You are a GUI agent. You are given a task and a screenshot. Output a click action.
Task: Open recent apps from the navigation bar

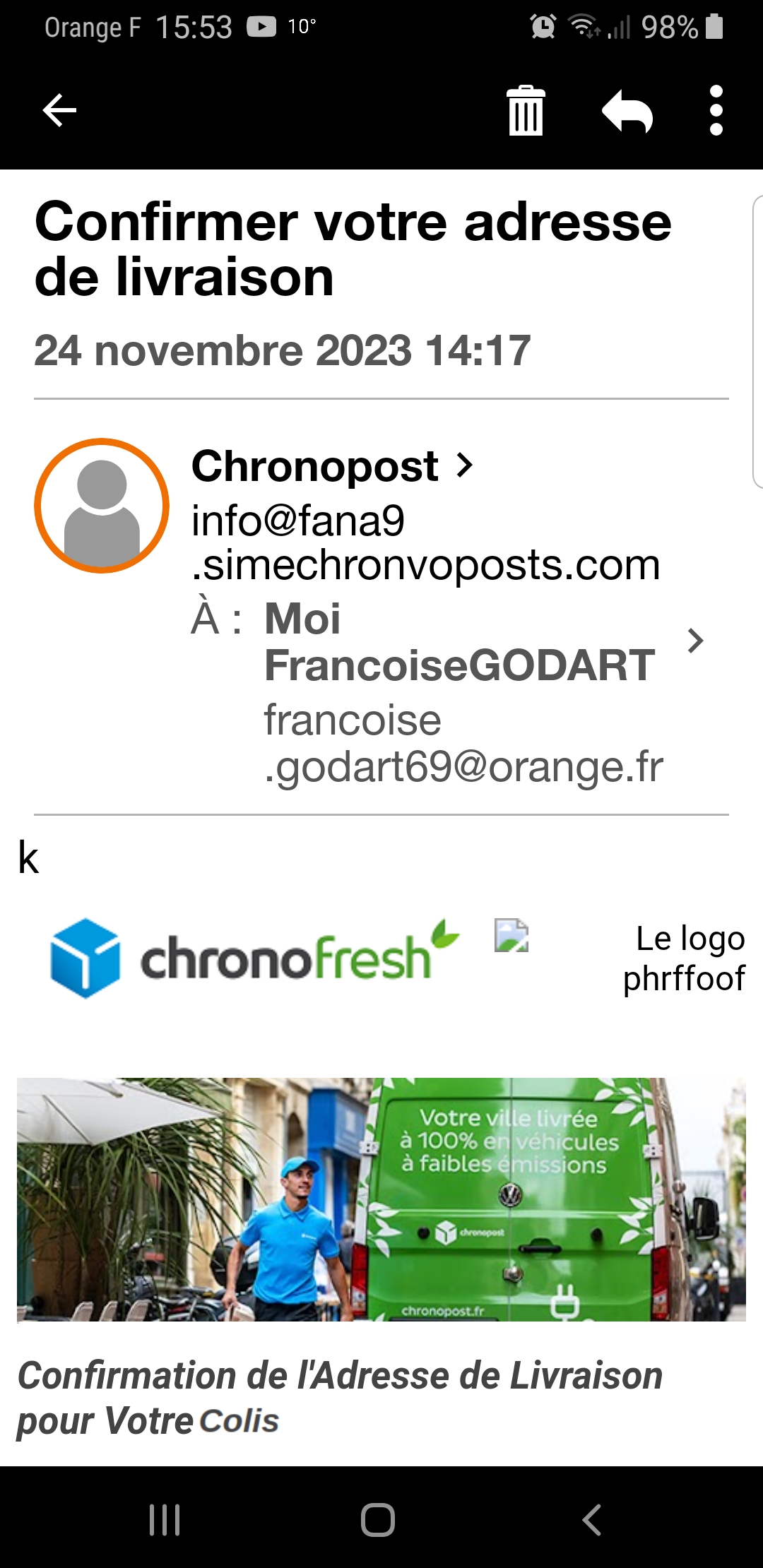165,1519
